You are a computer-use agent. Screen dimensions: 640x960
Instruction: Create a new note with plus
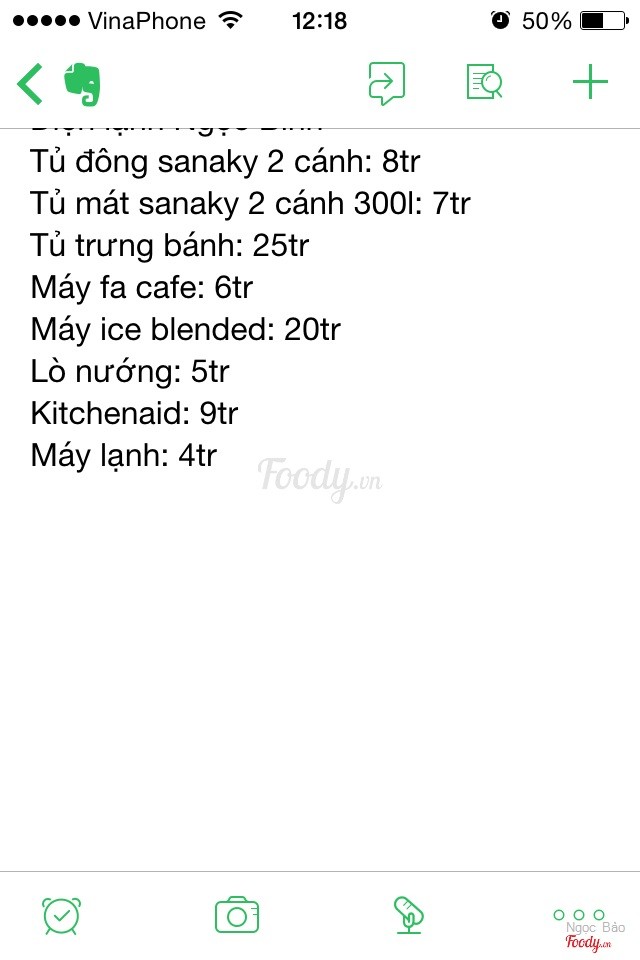point(590,83)
